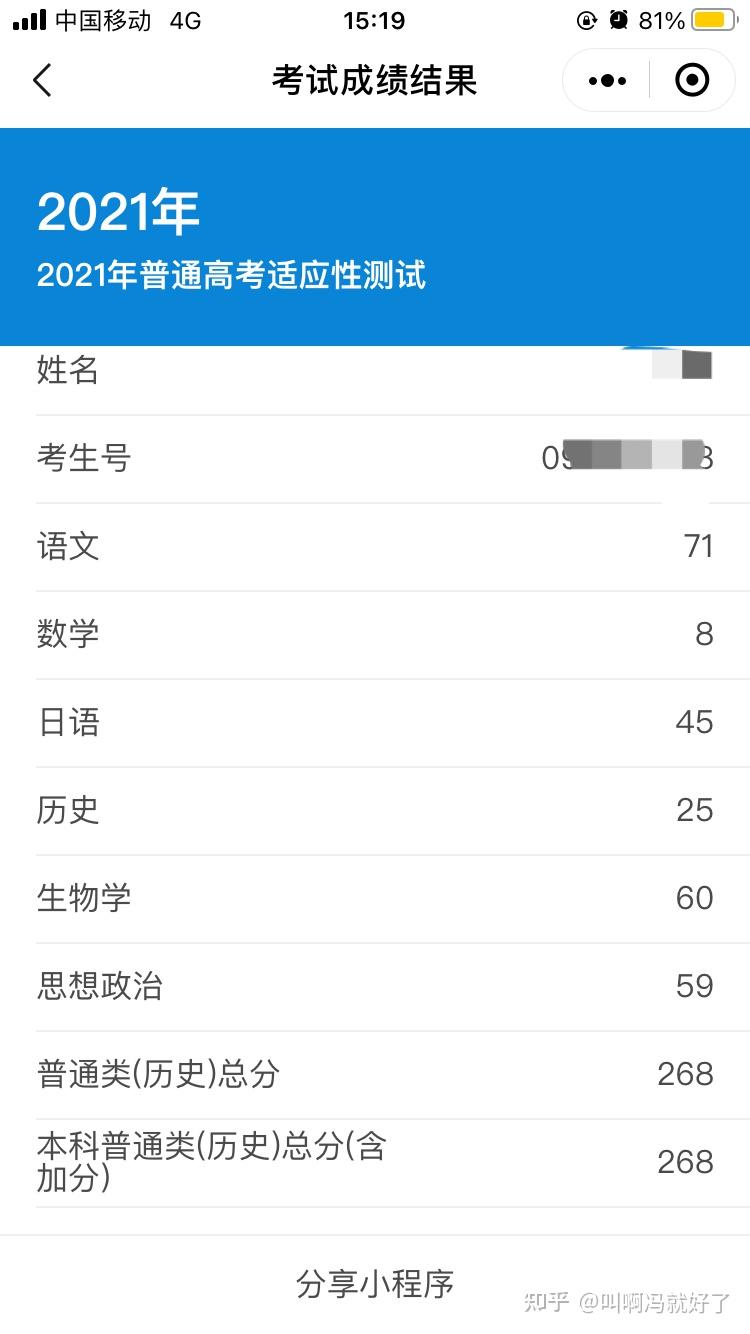750x1334 pixels.
Task: Go back using the top-left arrow
Action: click(42, 80)
